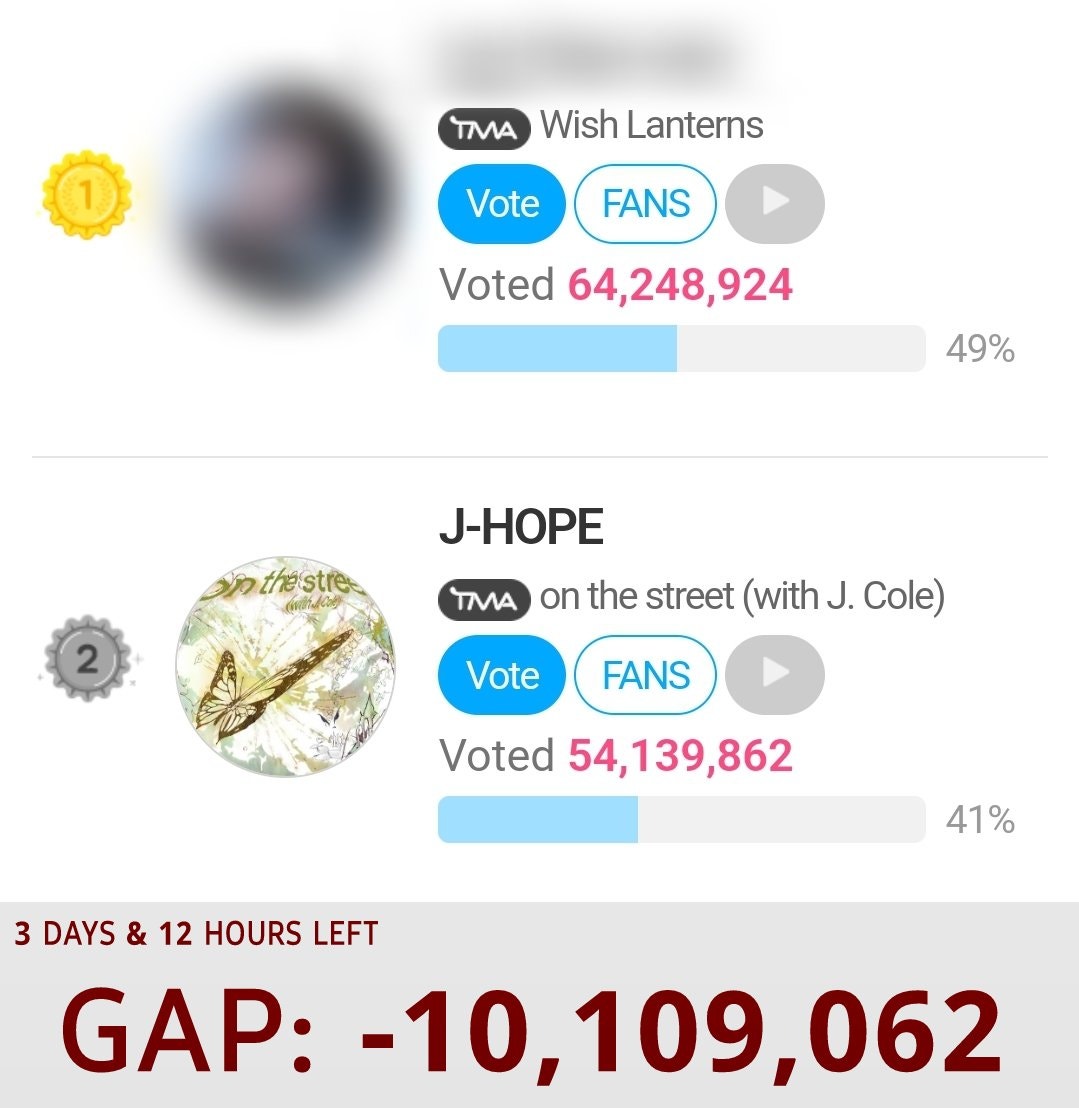Select the silver second place medal icon
The width and height of the screenshot is (1079, 1108).
point(88,660)
